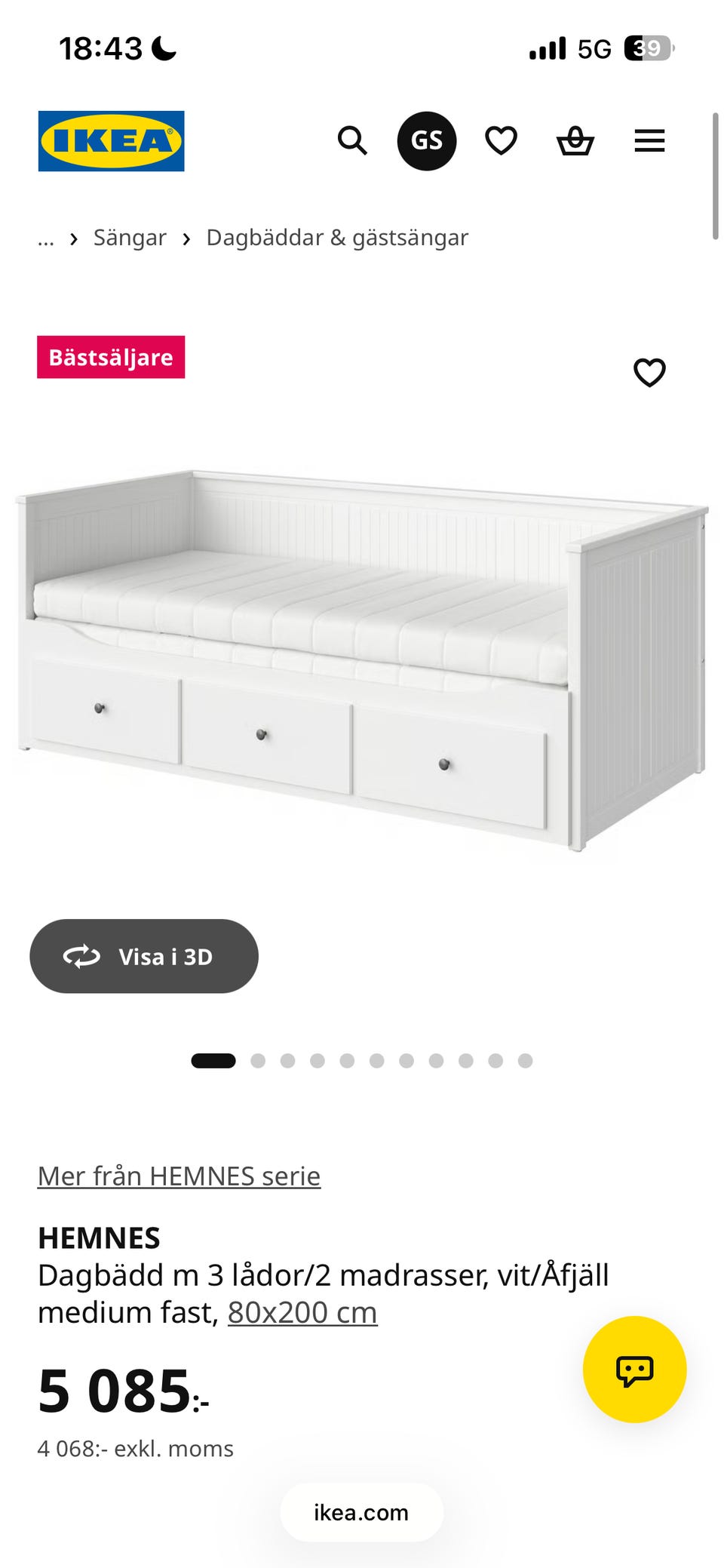
Task: Go to IKEA home via logo
Action: tap(111, 141)
